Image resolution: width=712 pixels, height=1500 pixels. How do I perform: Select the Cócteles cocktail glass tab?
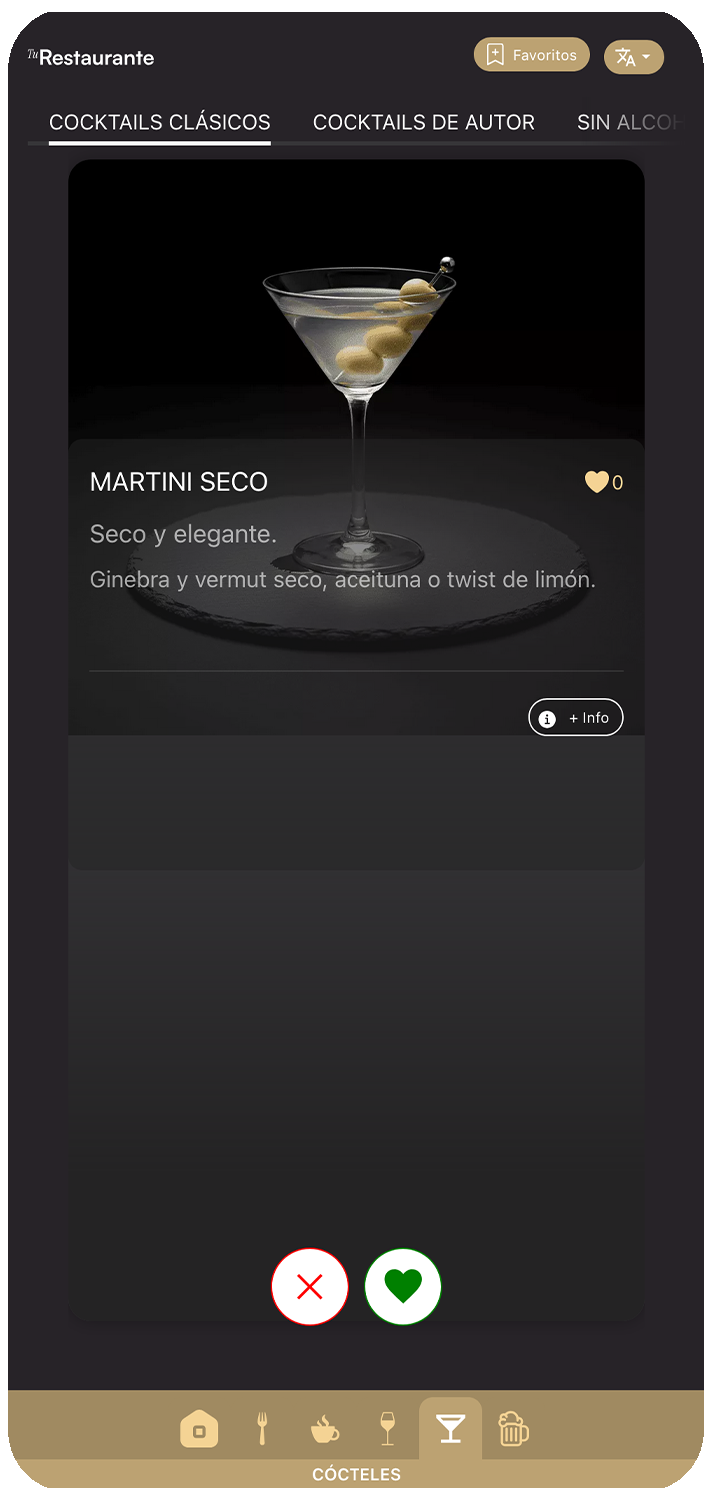450,1429
